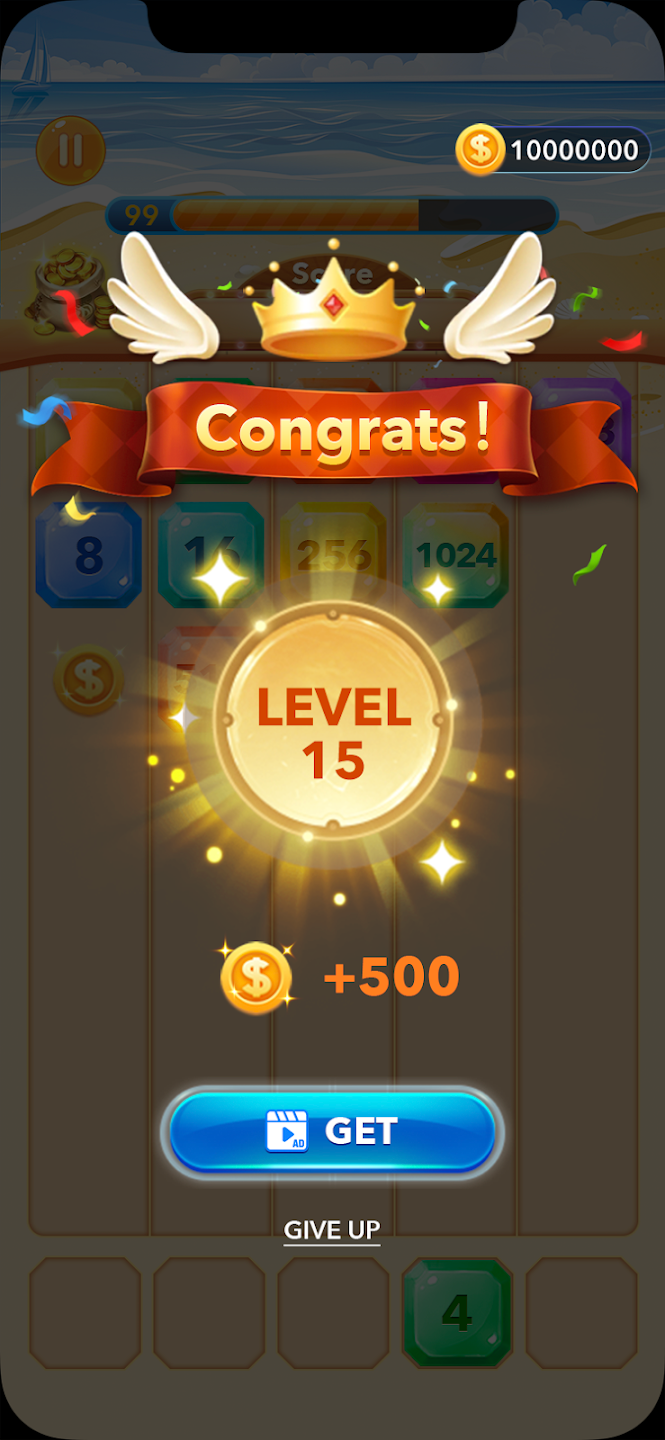Tap the GET button to claim coins
Screen dimensions: 665x1440
point(332,1132)
